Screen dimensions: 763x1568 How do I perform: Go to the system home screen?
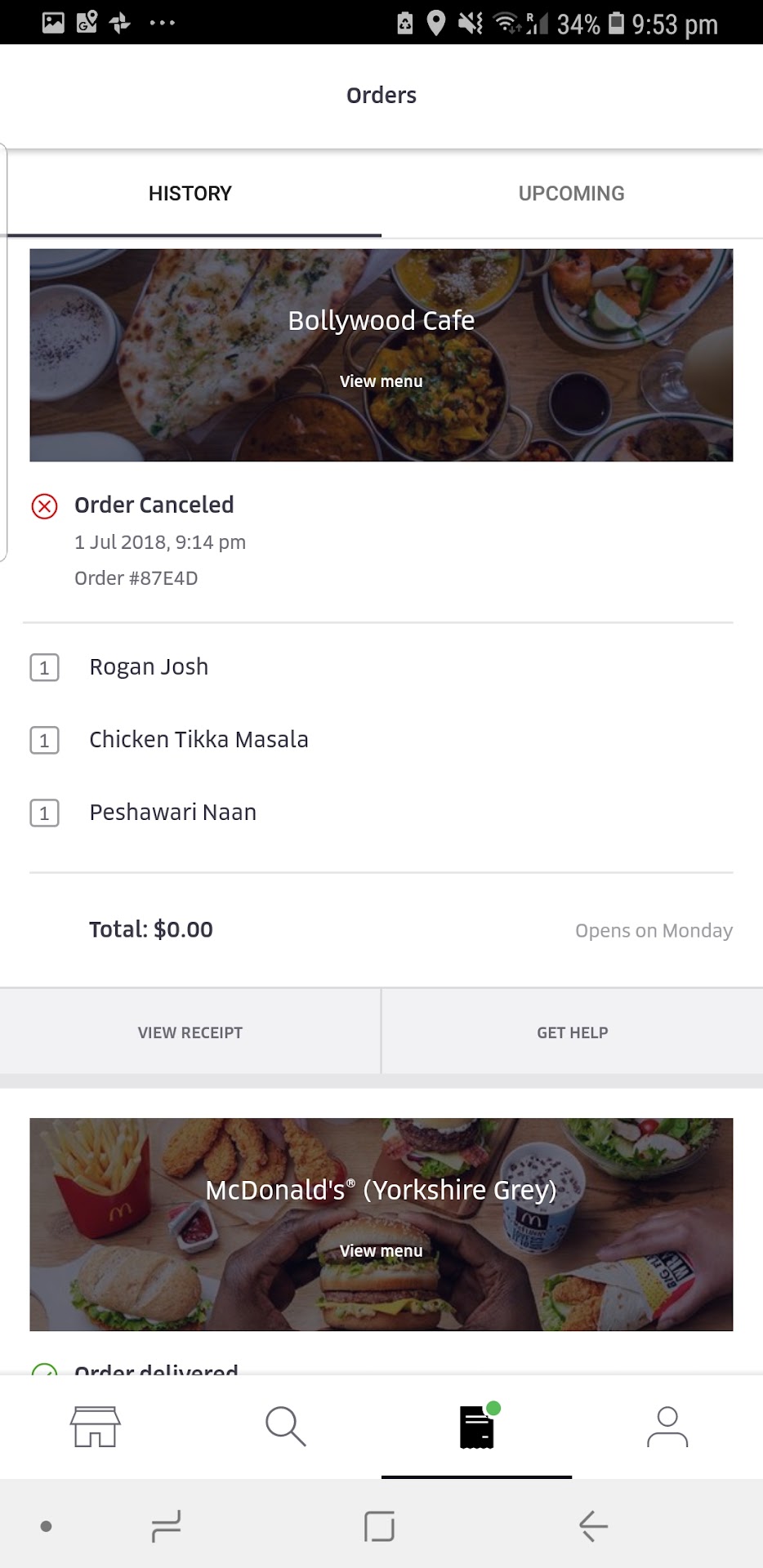[x=379, y=1526]
